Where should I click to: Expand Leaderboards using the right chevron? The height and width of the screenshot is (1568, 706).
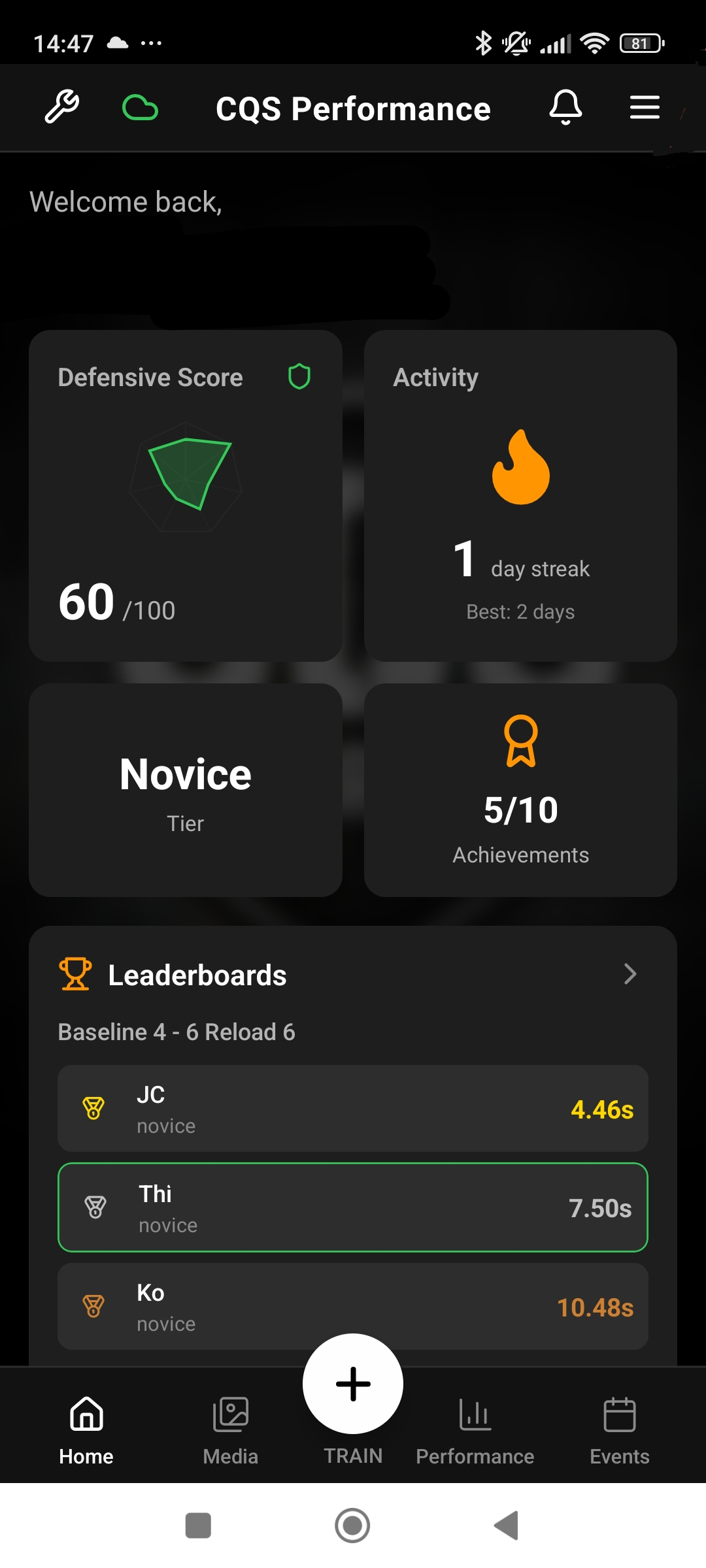pyautogui.click(x=630, y=974)
